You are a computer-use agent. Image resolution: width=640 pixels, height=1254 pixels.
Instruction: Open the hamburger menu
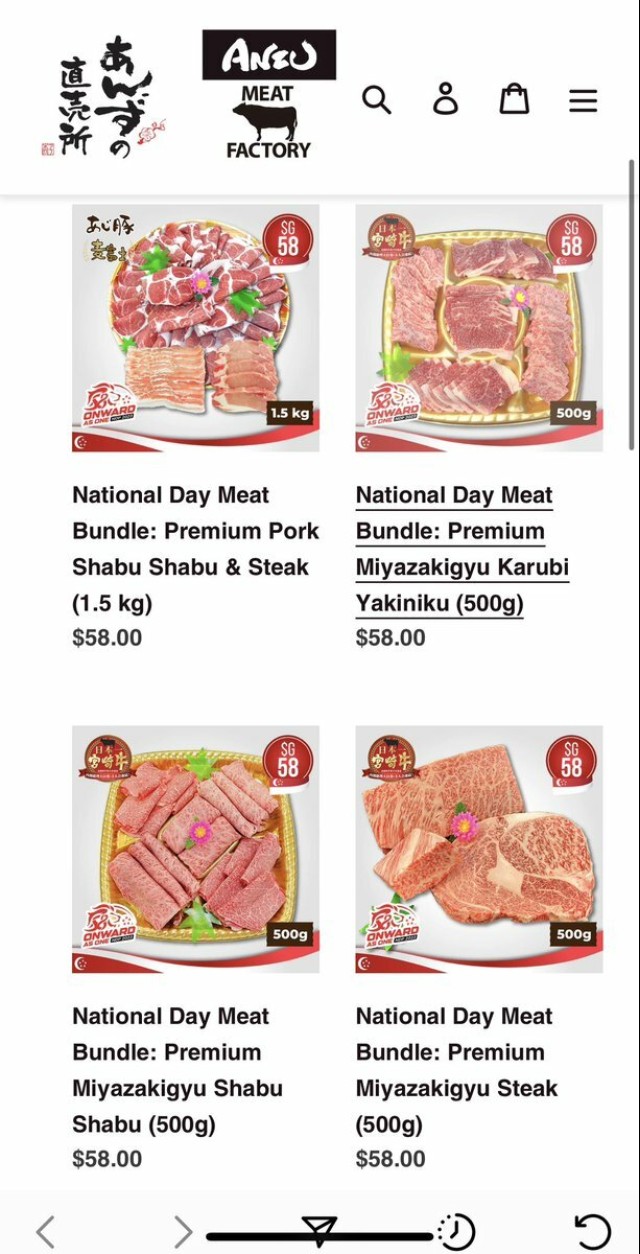pyautogui.click(x=583, y=100)
